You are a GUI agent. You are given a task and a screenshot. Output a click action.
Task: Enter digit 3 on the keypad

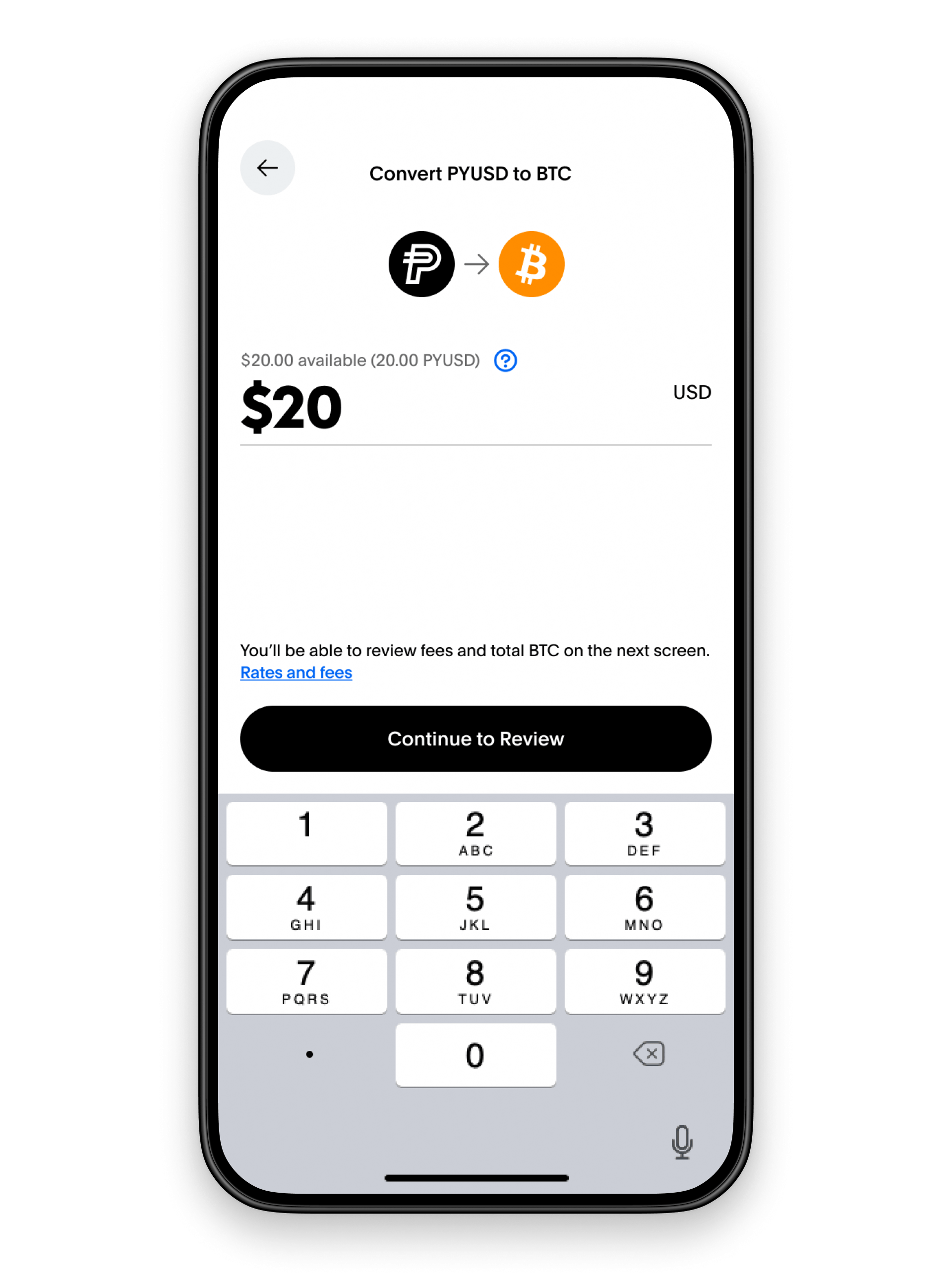click(644, 832)
